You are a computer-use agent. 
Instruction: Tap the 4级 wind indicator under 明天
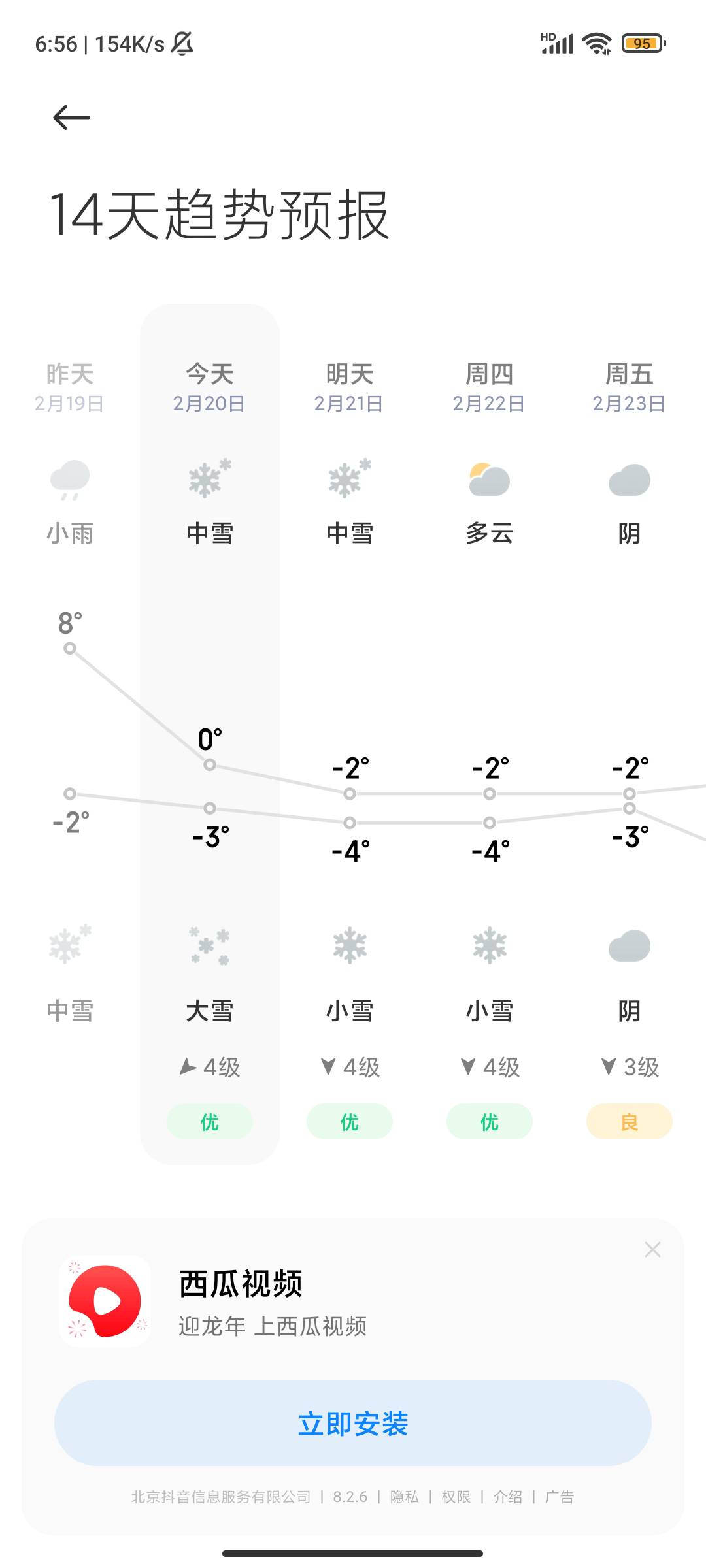point(350,1066)
